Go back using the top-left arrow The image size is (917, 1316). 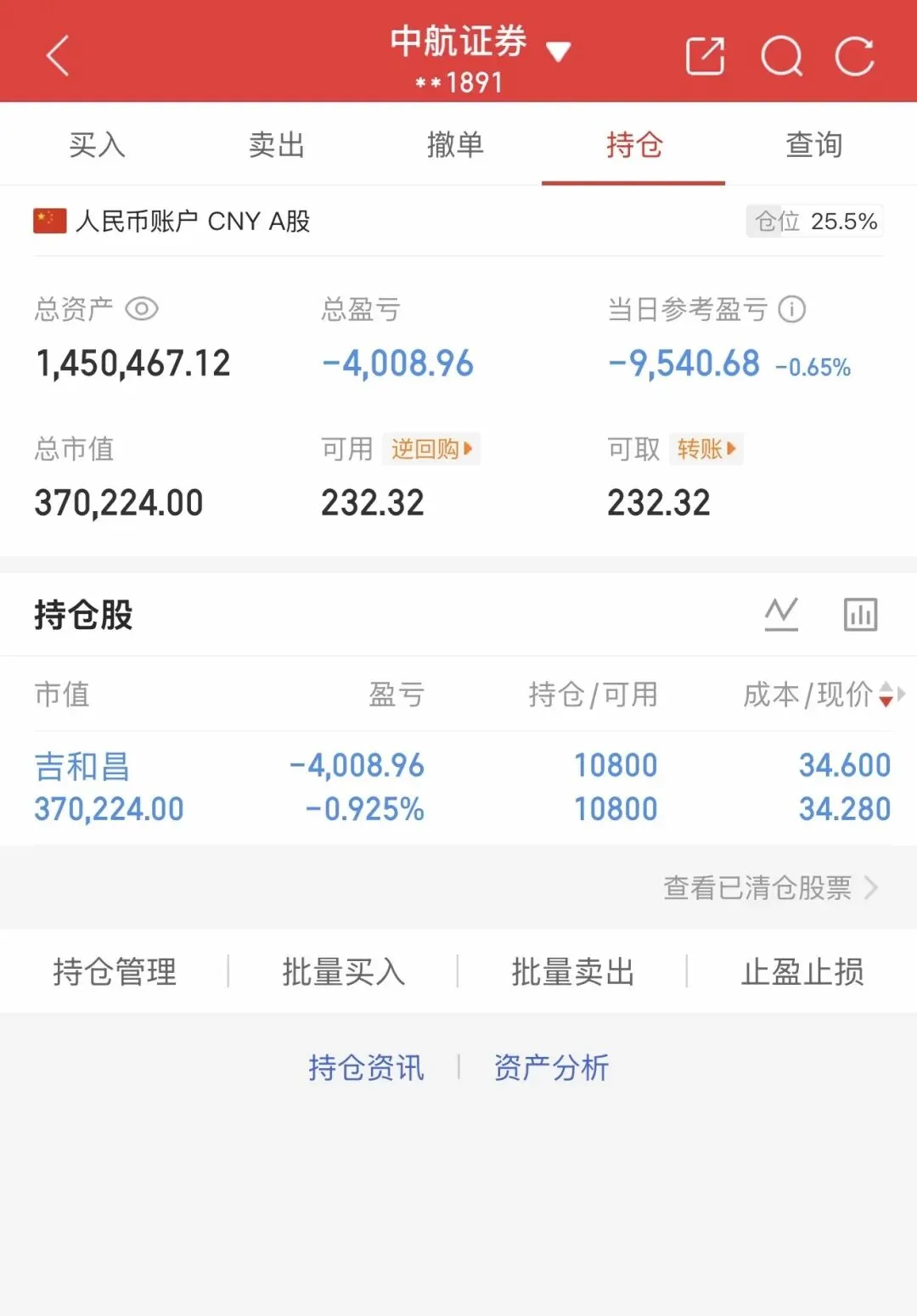(57, 57)
